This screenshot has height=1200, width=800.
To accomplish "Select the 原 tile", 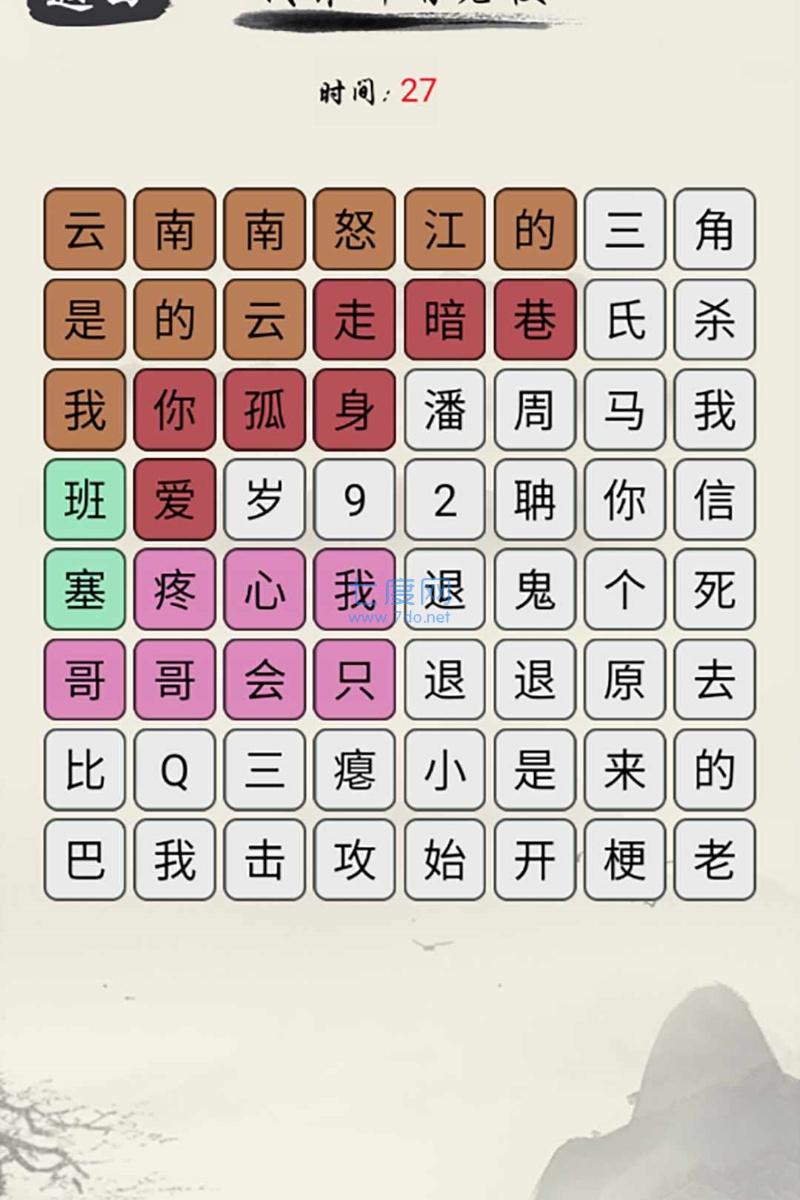I will [625, 680].
